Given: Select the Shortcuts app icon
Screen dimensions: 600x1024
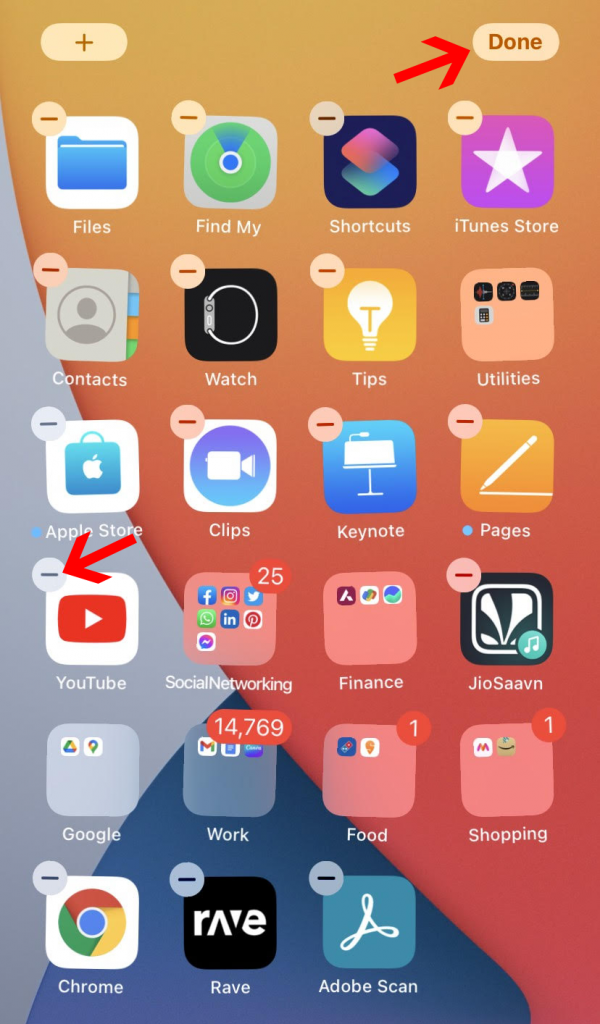Looking at the screenshot, I should pyautogui.click(x=370, y=162).
